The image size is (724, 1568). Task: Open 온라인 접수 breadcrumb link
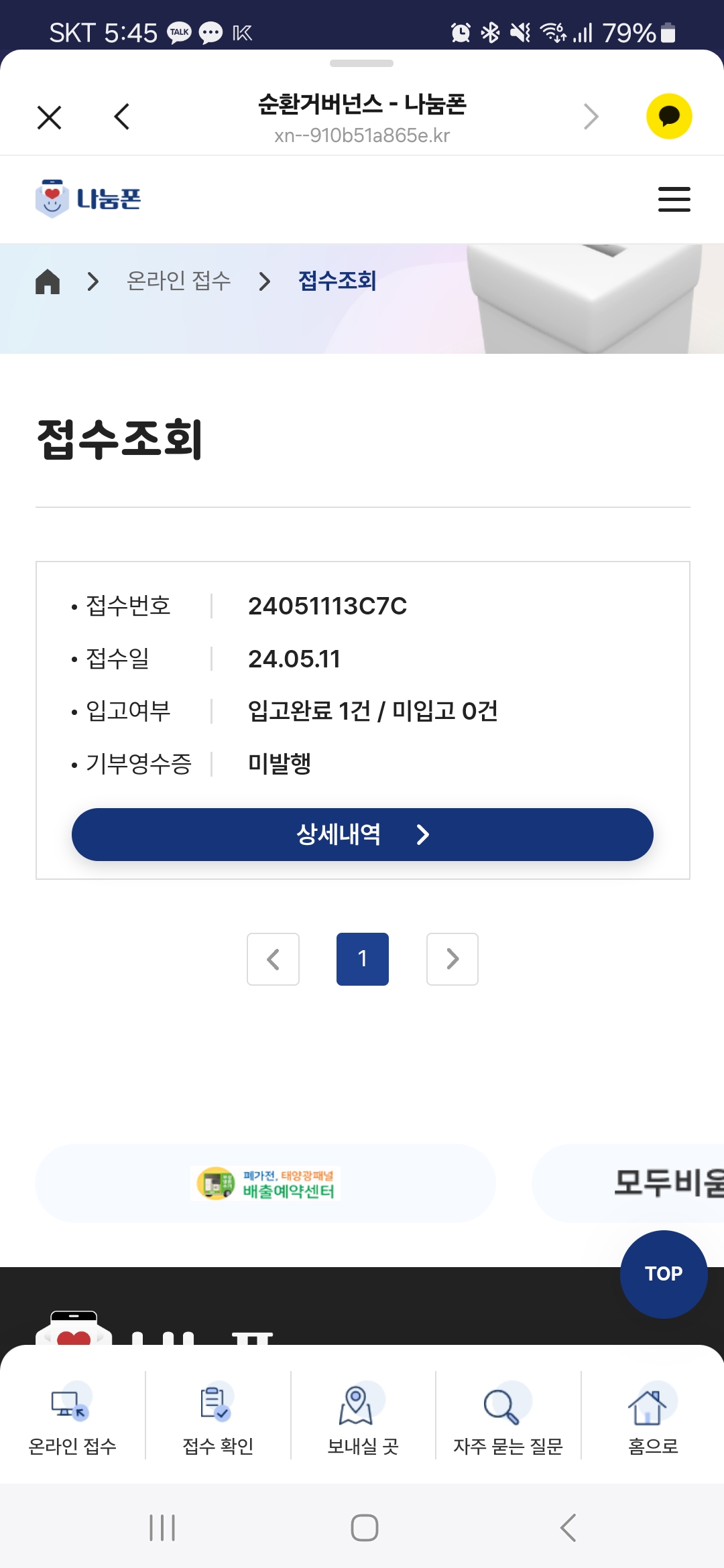click(178, 281)
